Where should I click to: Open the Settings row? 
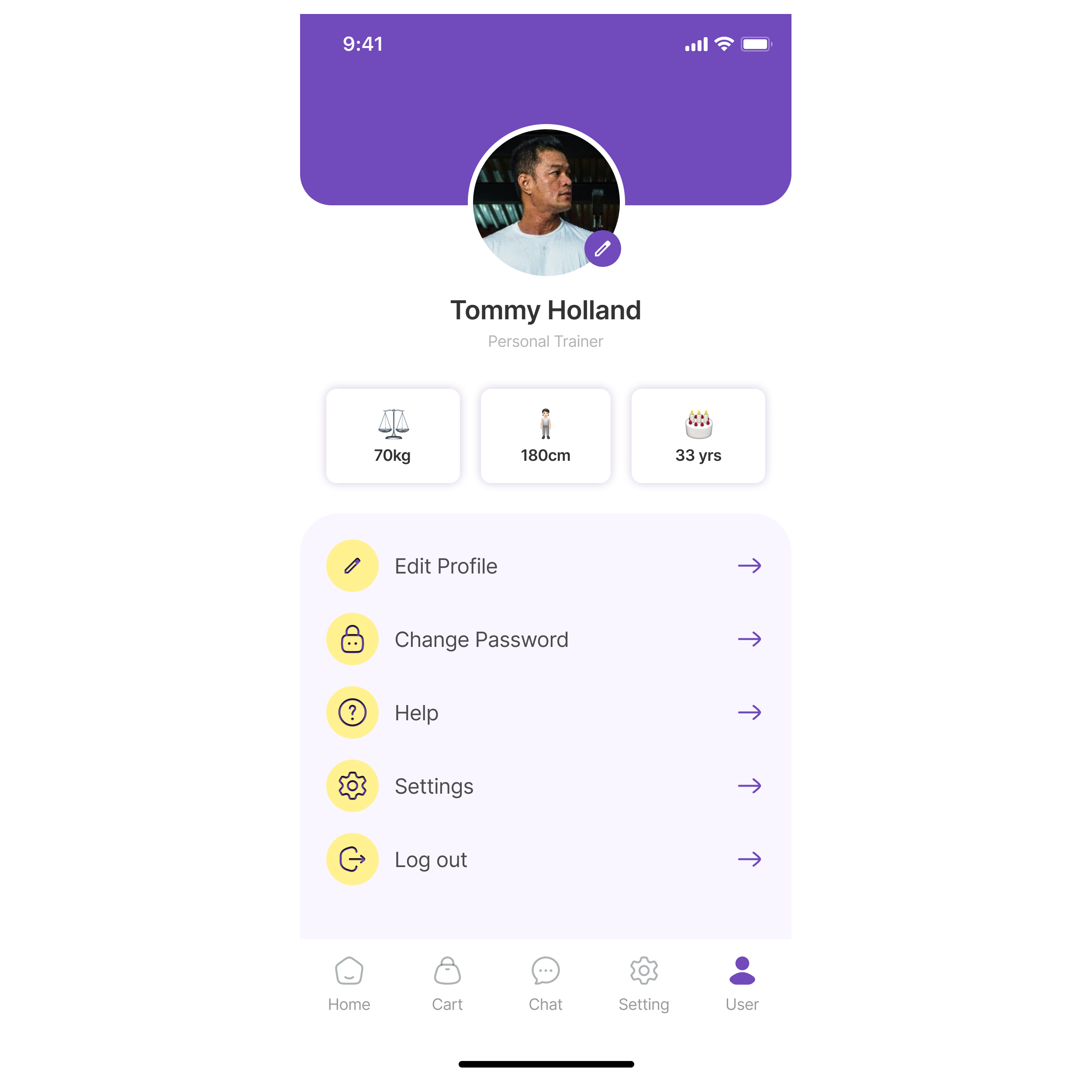click(x=545, y=786)
